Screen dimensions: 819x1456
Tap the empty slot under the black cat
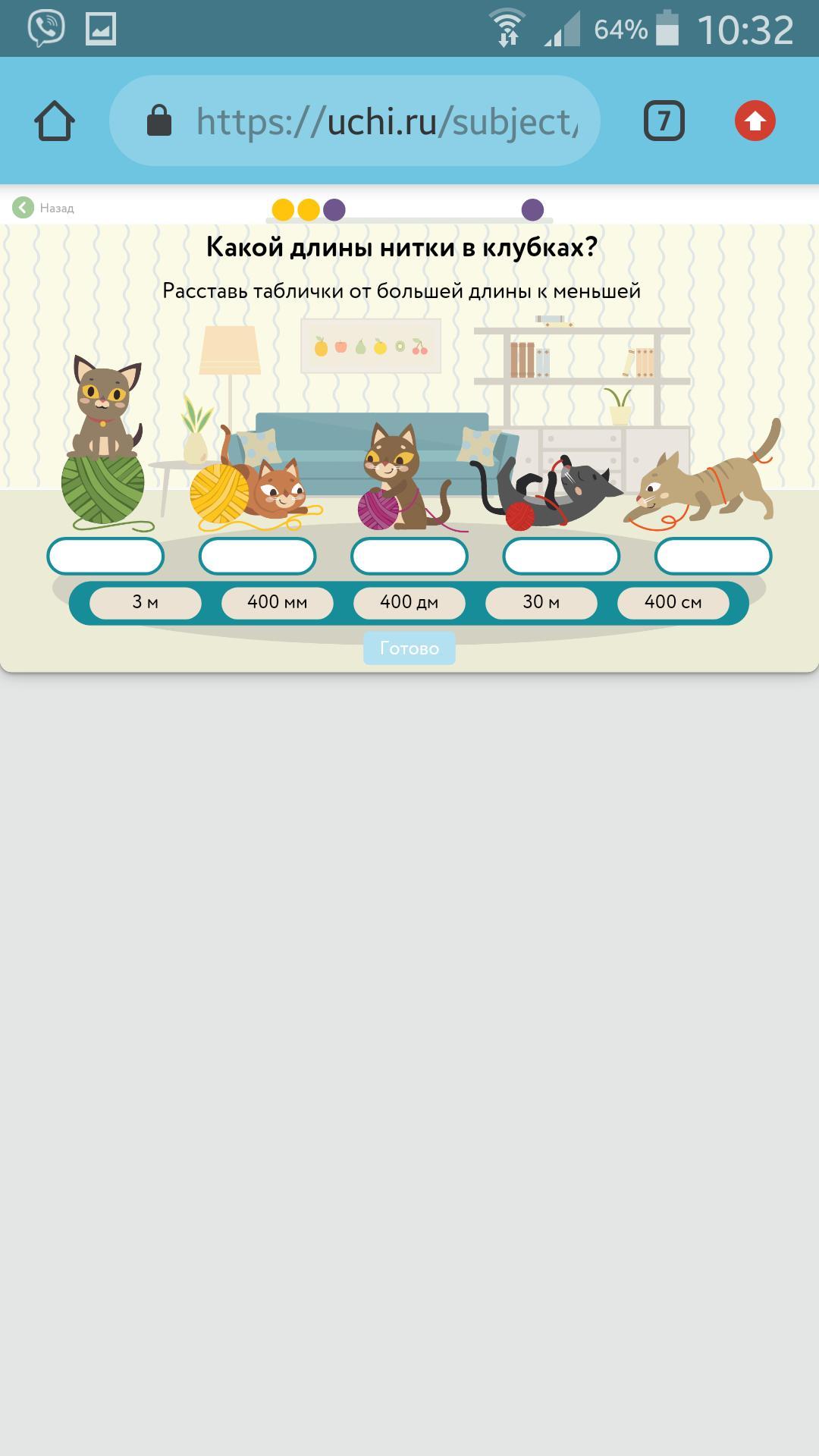click(561, 557)
